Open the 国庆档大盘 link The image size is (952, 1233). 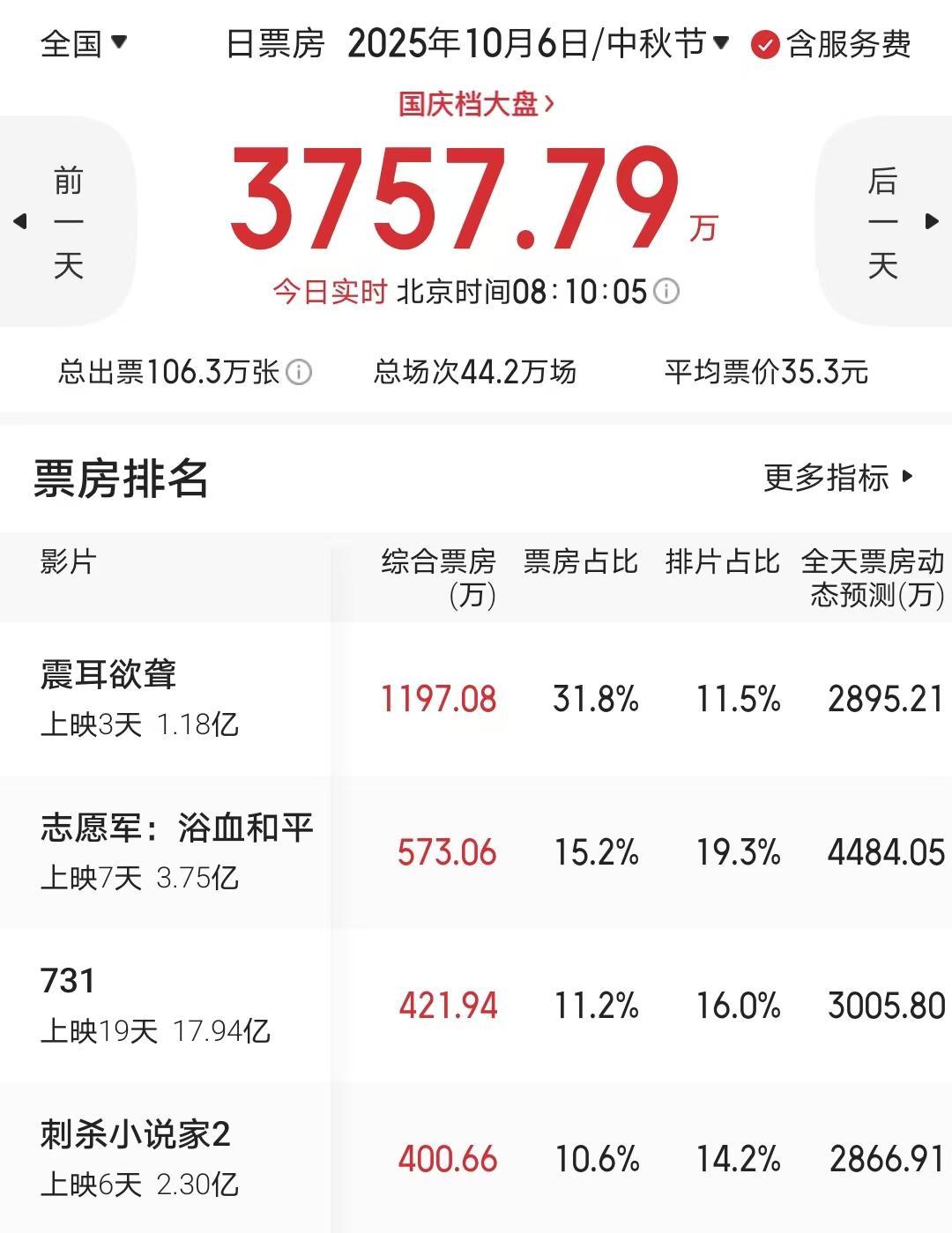(x=476, y=104)
